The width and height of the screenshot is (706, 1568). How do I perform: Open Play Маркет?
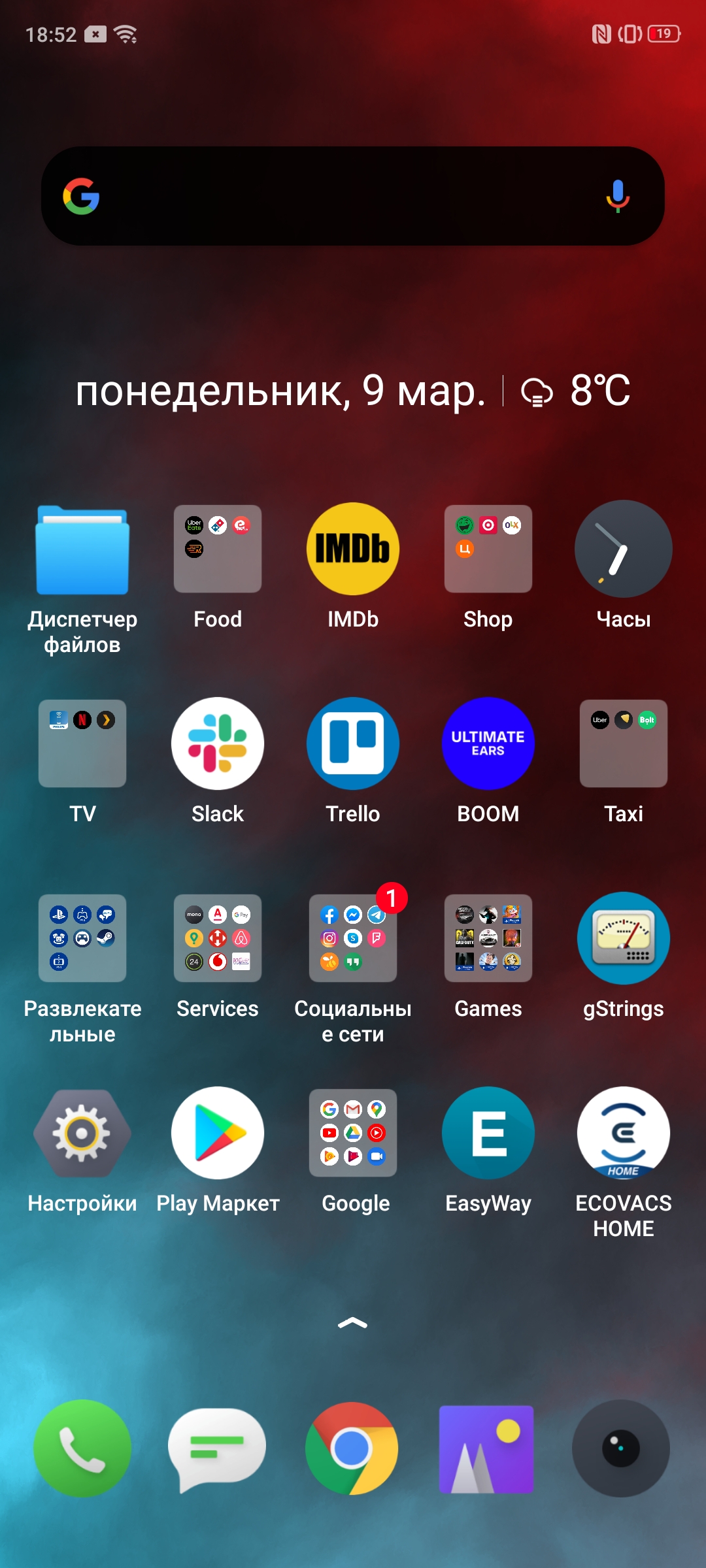(218, 1133)
